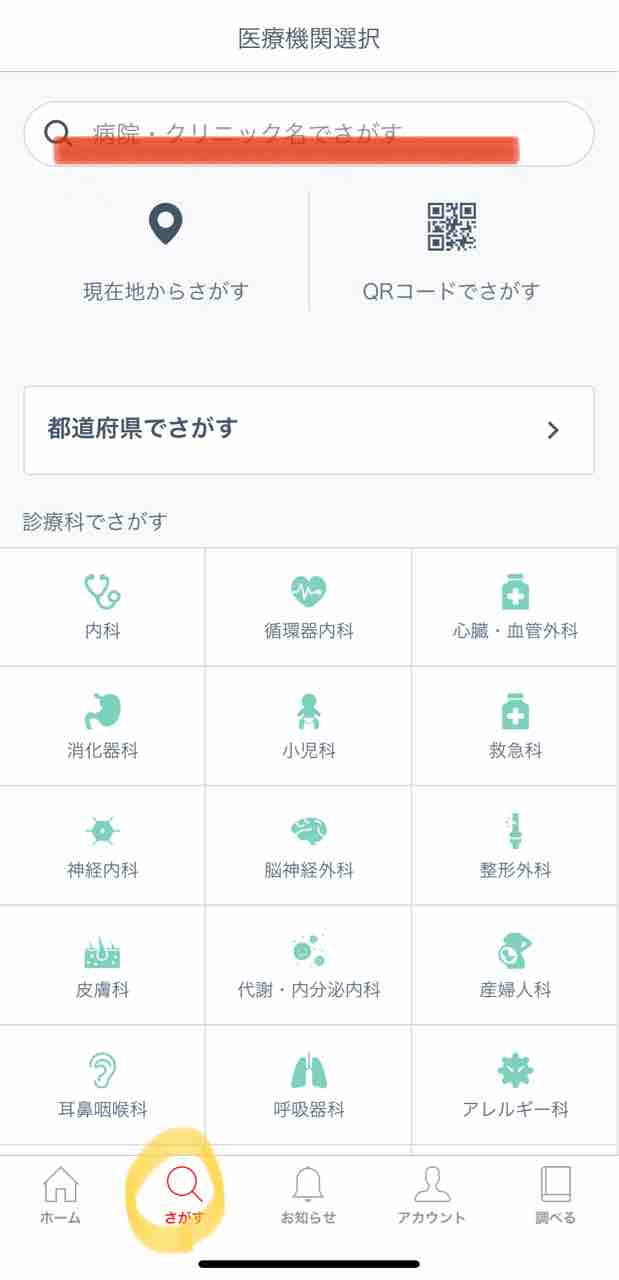This screenshot has height=1280, width=619.
Task: Pick the 小児科 department tile
Action: 308,726
